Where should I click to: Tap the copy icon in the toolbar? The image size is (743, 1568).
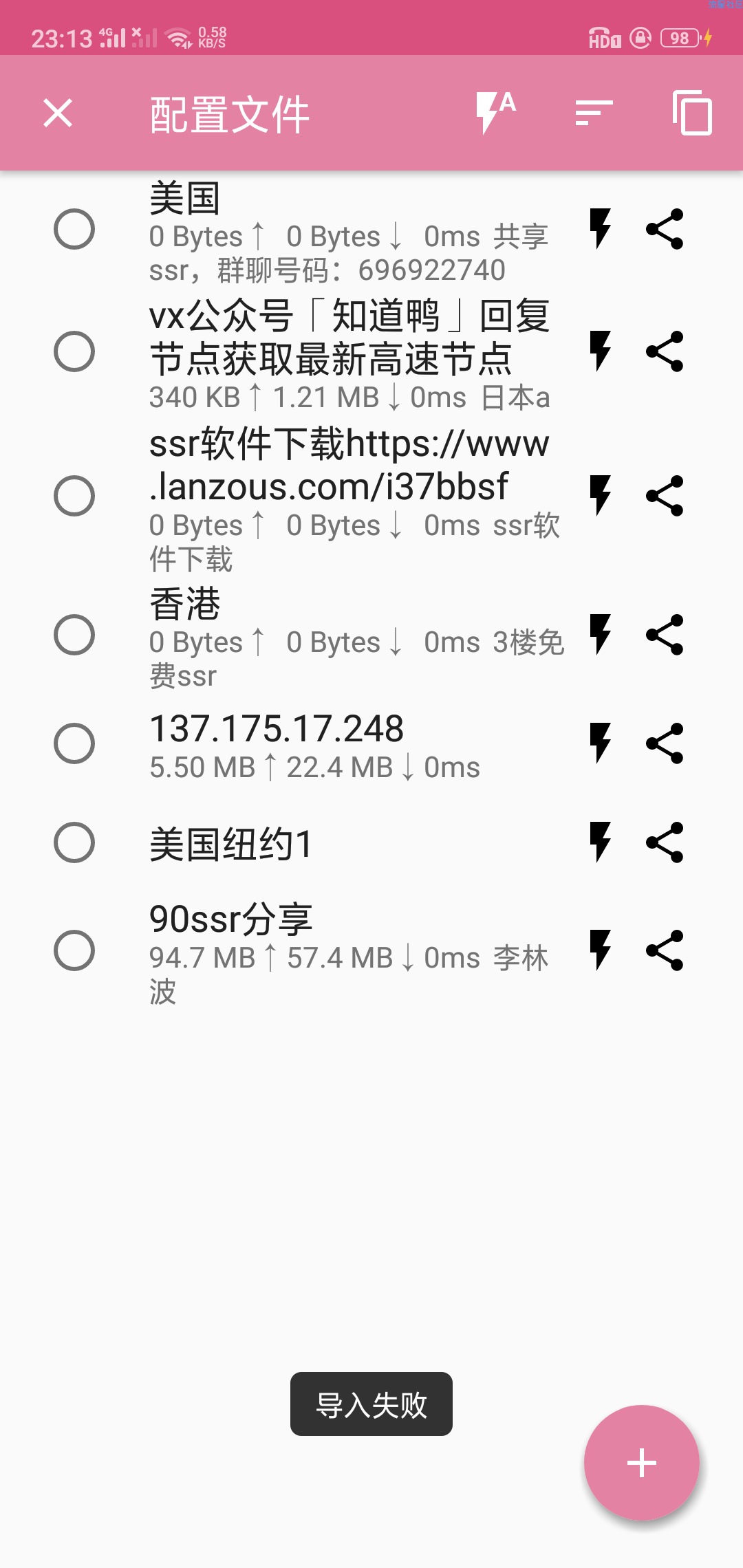692,113
